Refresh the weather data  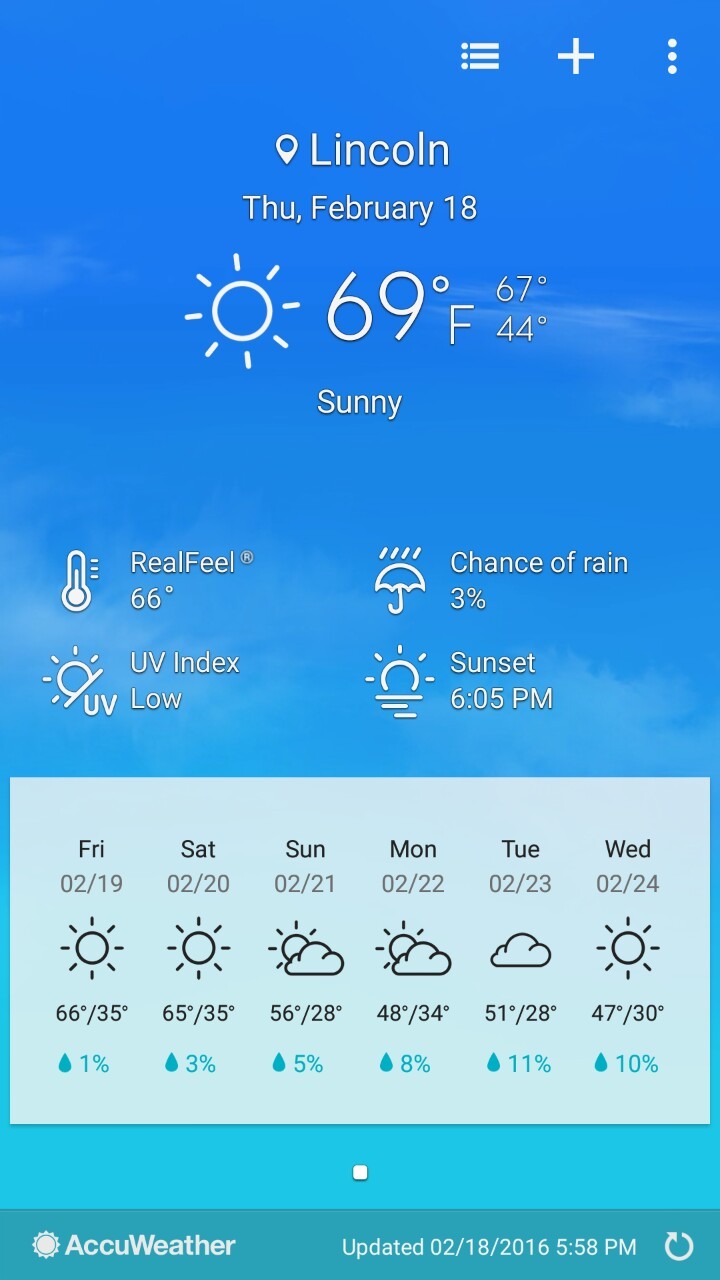679,1245
